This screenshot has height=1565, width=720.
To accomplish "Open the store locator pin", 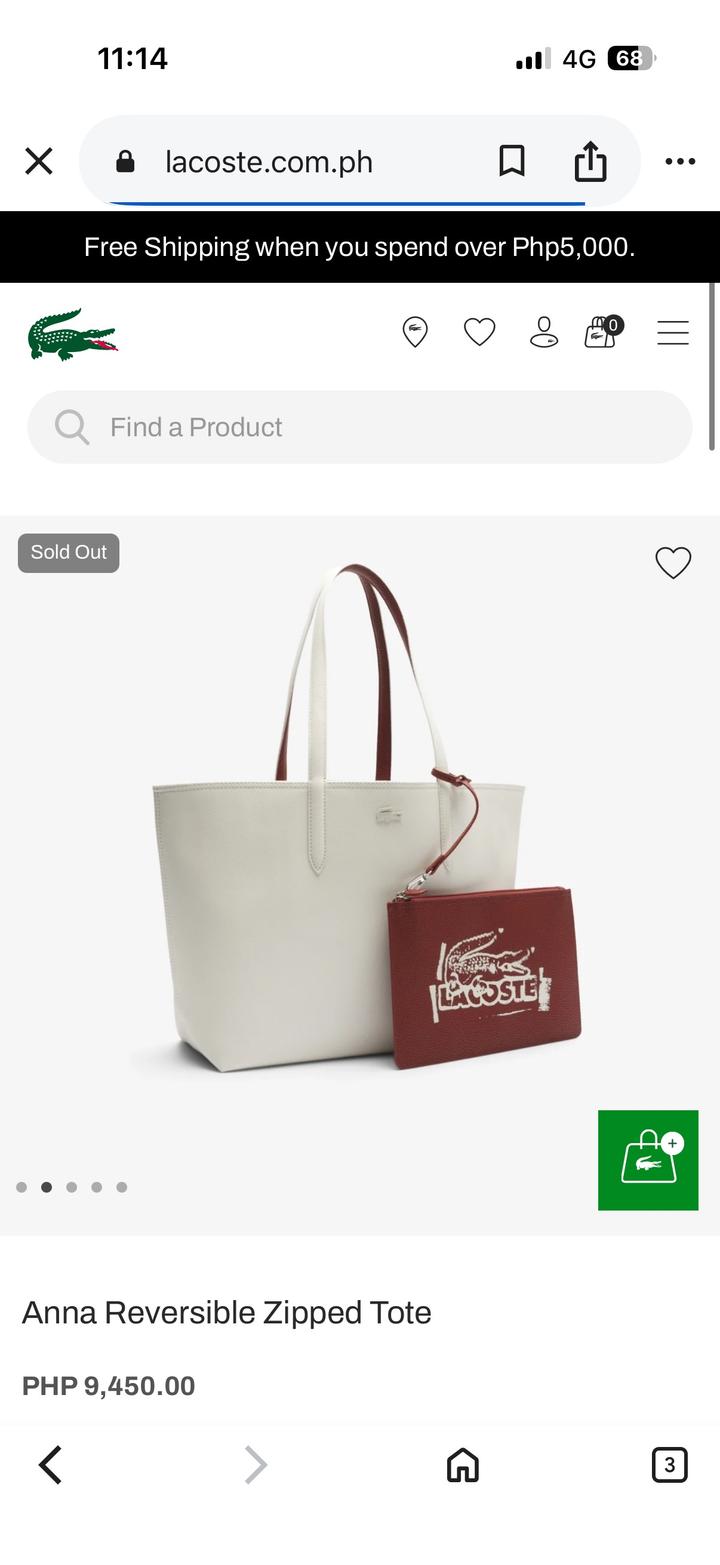I will (x=415, y=332).
